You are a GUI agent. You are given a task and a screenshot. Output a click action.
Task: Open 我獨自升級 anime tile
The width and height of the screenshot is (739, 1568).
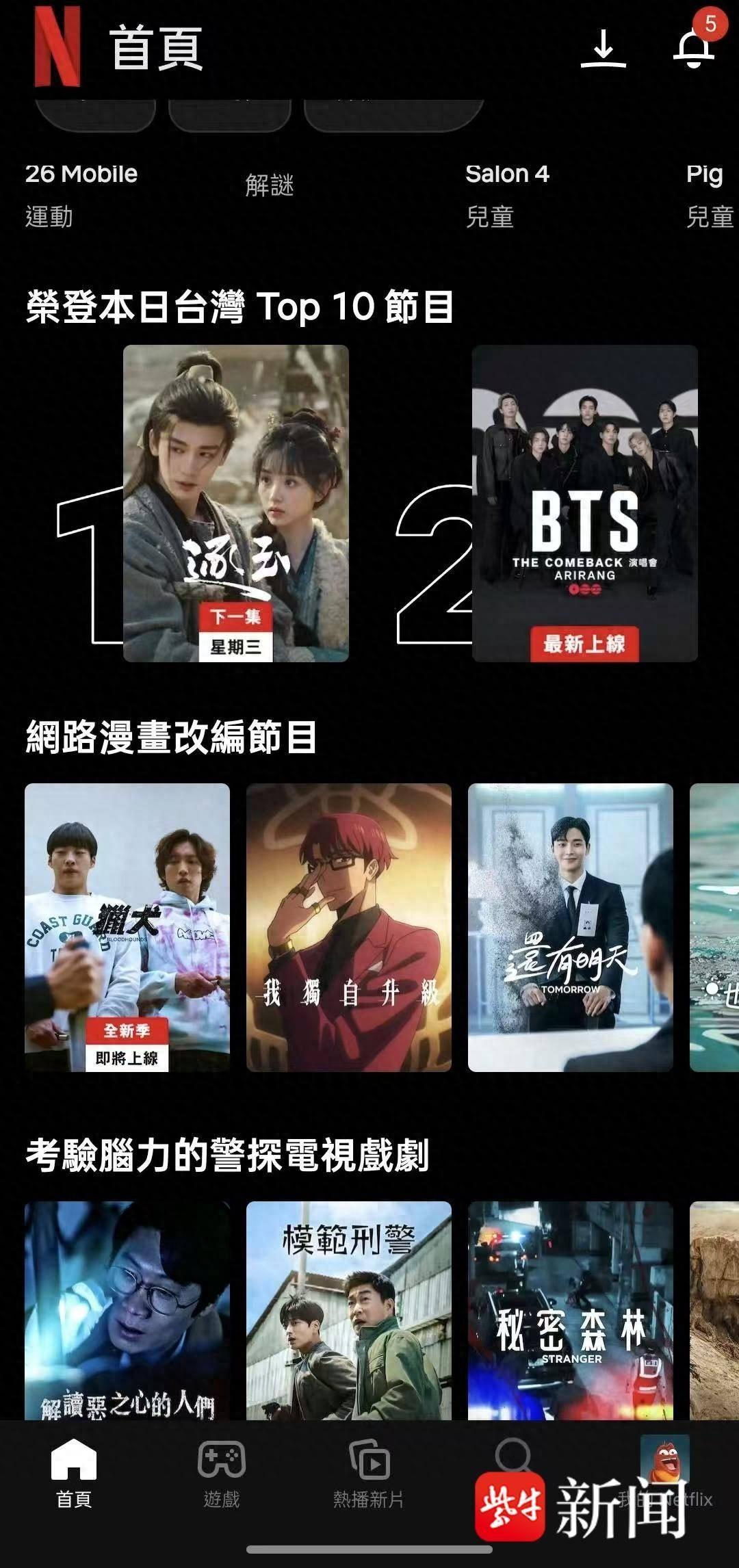349,927
